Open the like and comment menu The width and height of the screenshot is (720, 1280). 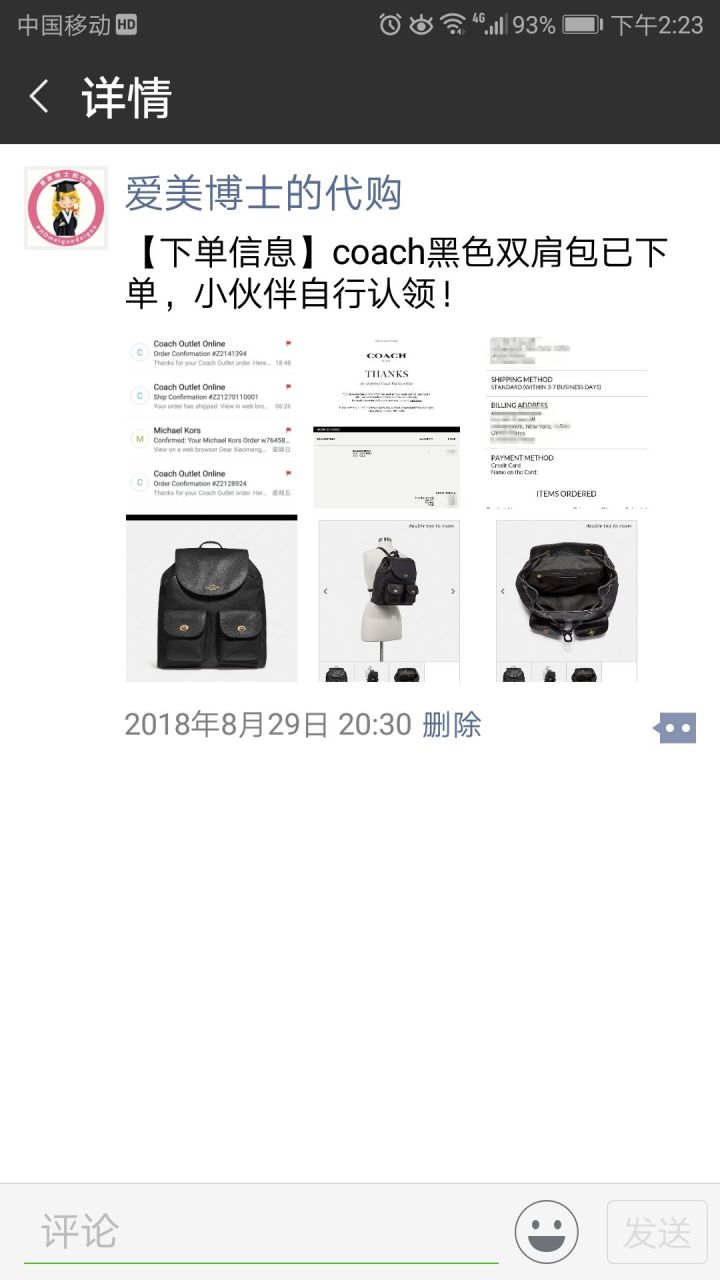(x=676, y=728)
